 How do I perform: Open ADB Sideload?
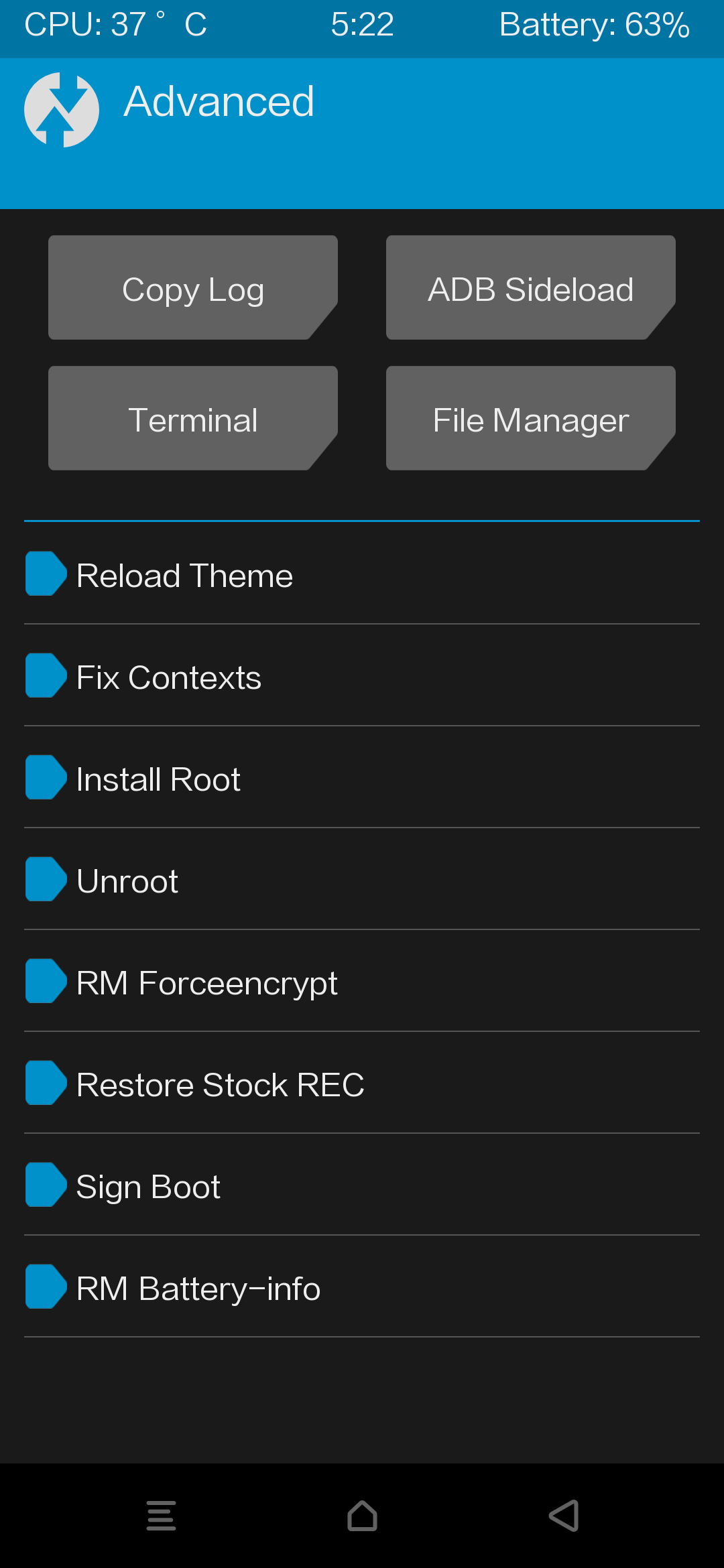tap(531, 287)
